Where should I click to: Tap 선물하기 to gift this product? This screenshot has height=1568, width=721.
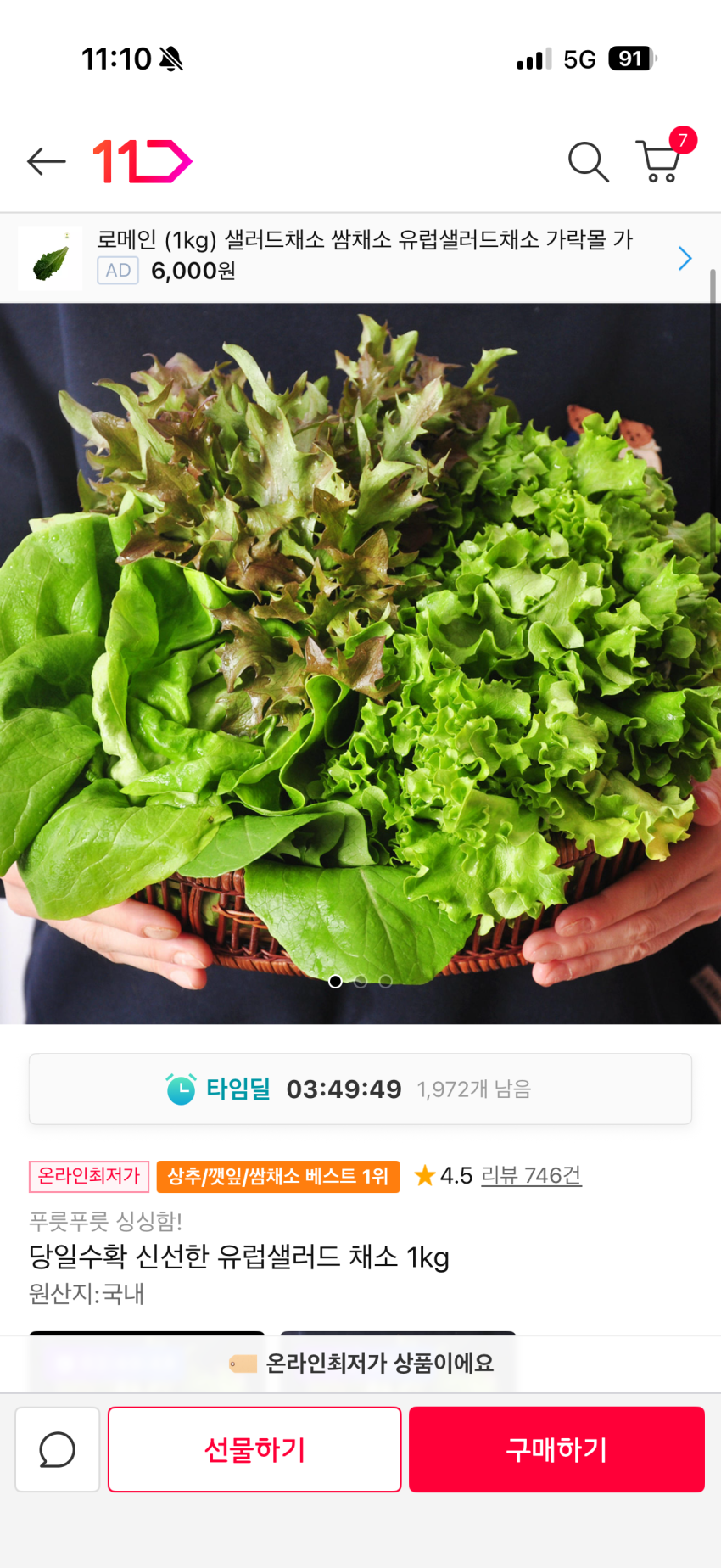[254, 1449]
